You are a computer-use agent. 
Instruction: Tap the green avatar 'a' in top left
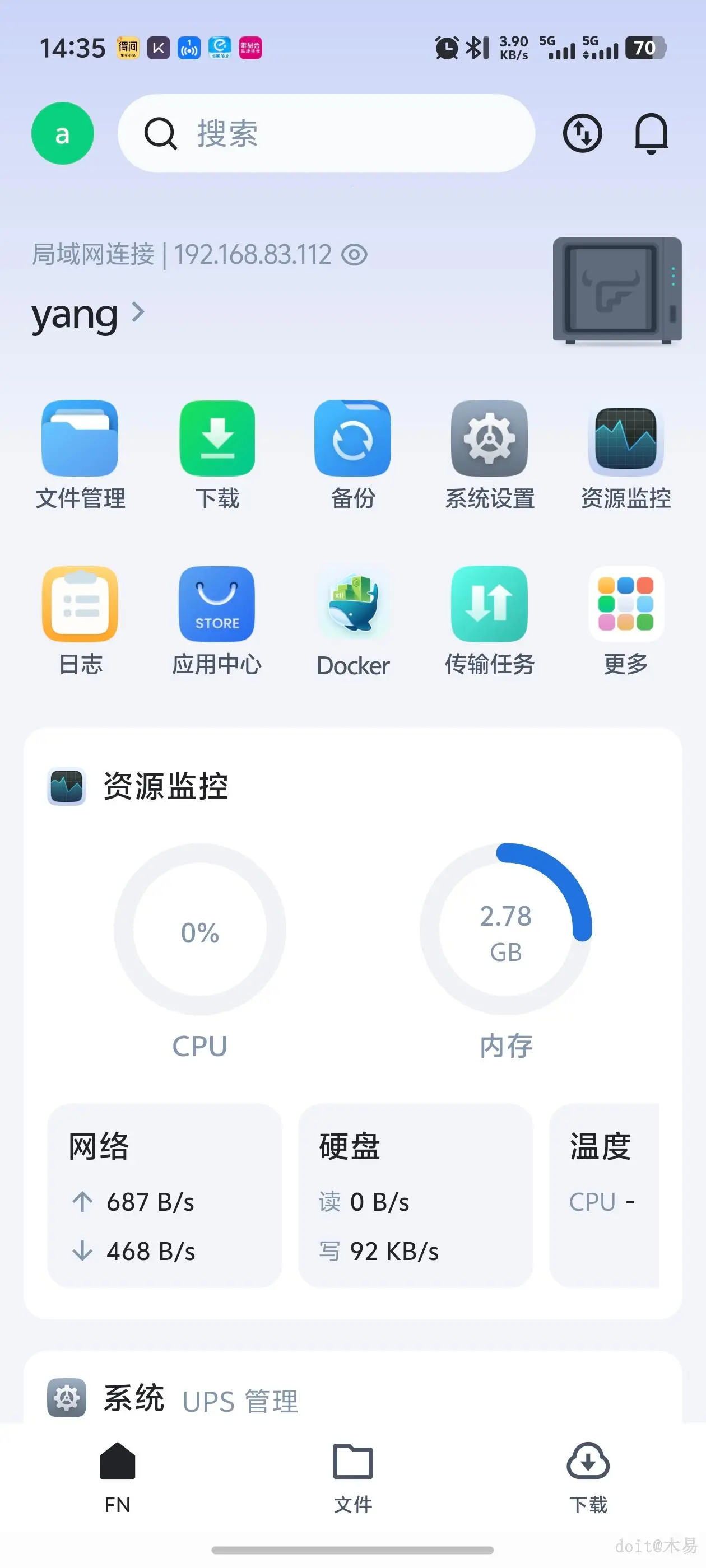(63, 133)
